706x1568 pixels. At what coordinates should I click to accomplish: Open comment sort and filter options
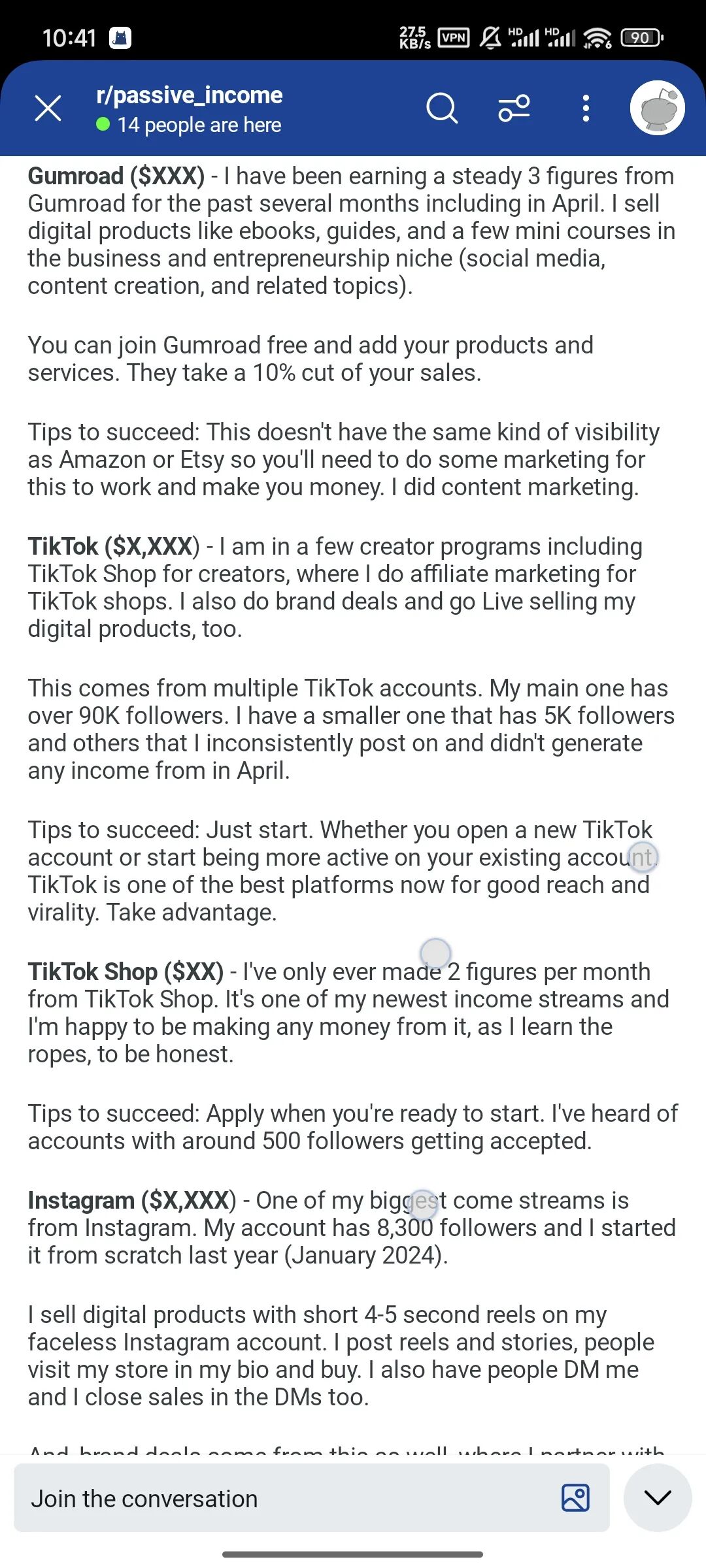[x=514, y=108]
